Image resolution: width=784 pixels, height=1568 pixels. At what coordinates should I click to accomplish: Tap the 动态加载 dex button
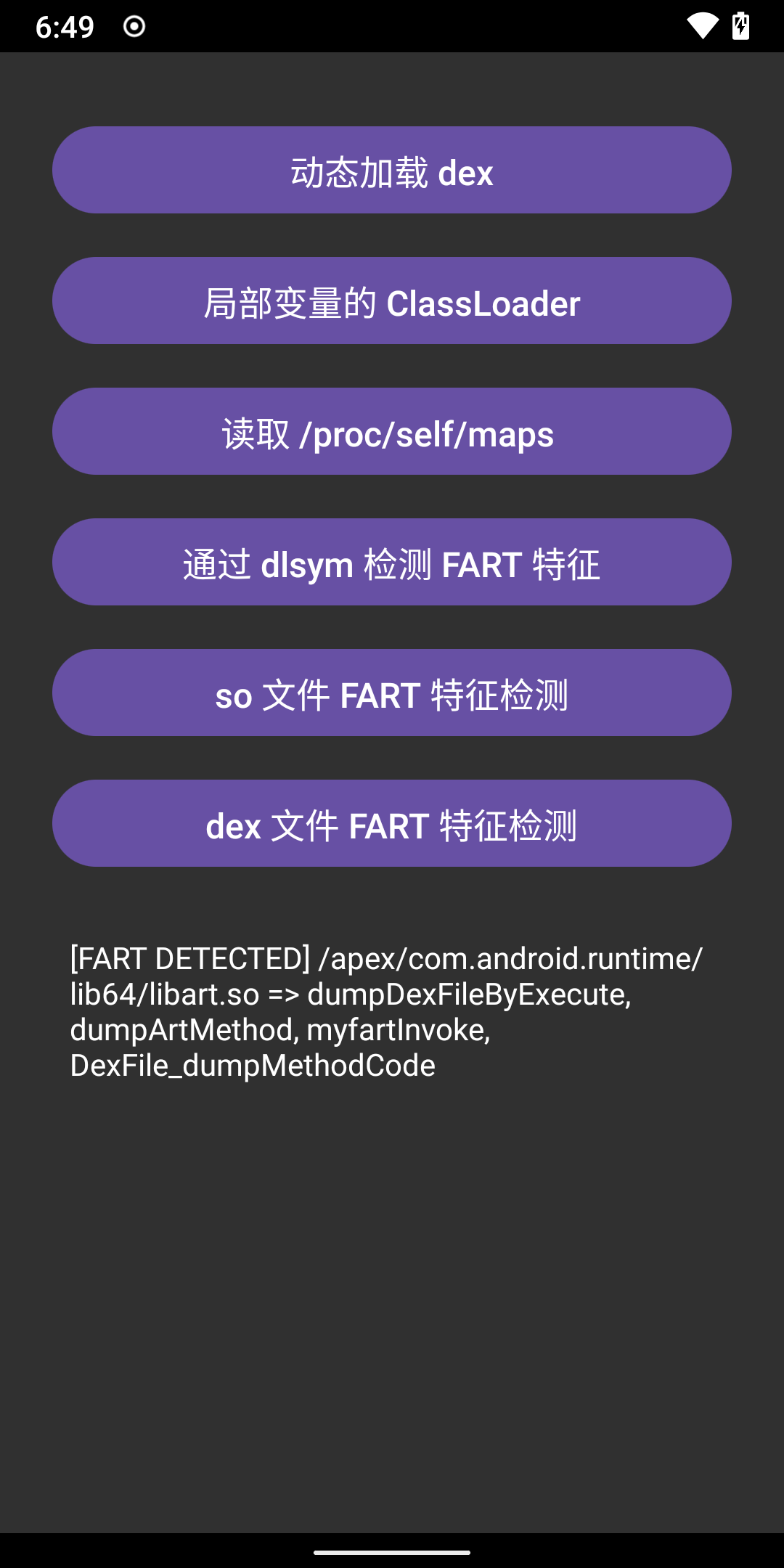pos(392,170)
